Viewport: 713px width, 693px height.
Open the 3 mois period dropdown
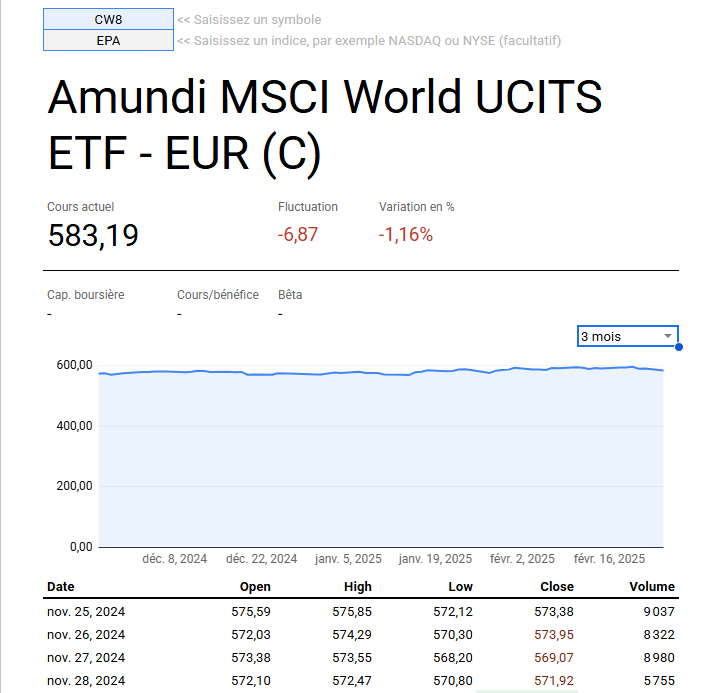click(627, 336)
